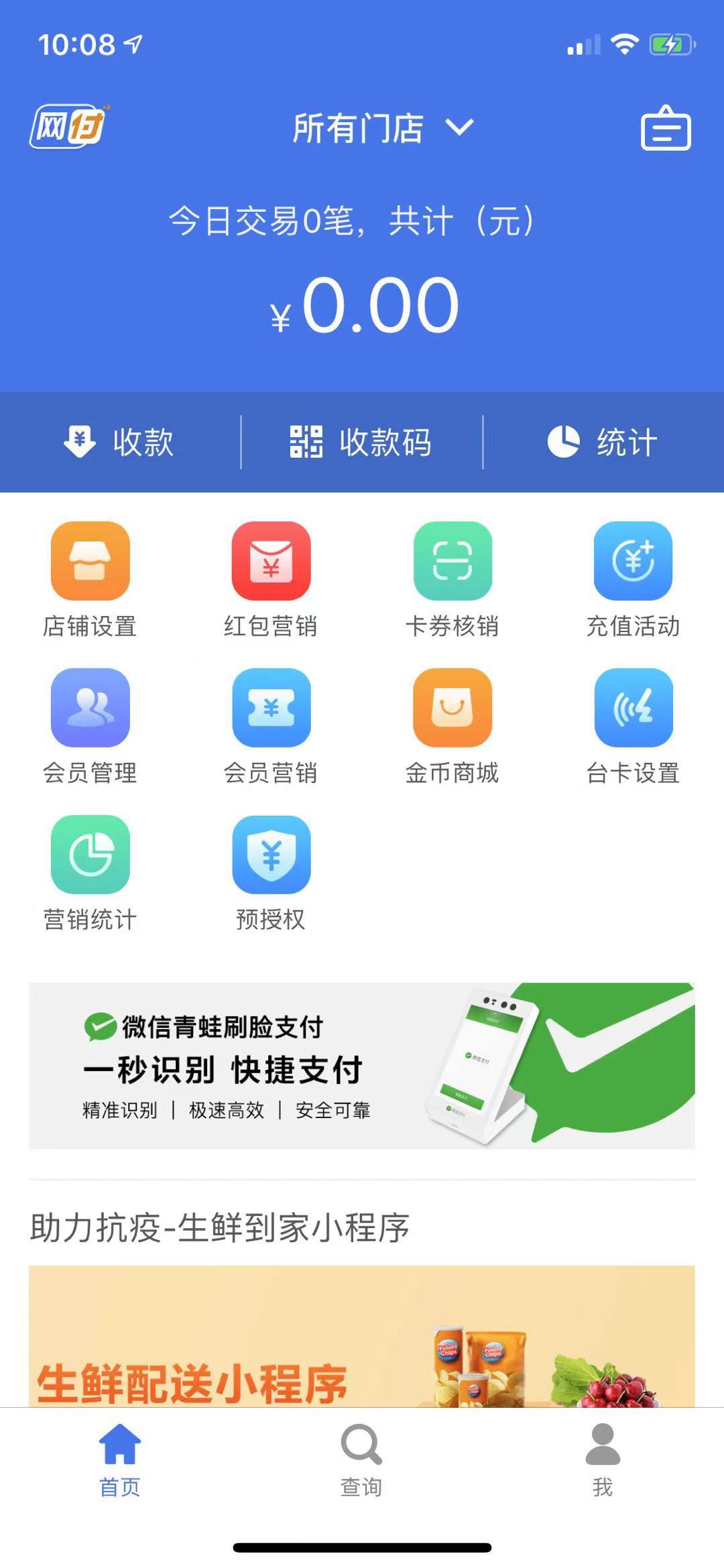
Task: Open the message box icon at top right
Action: click(x=665, y=128)
